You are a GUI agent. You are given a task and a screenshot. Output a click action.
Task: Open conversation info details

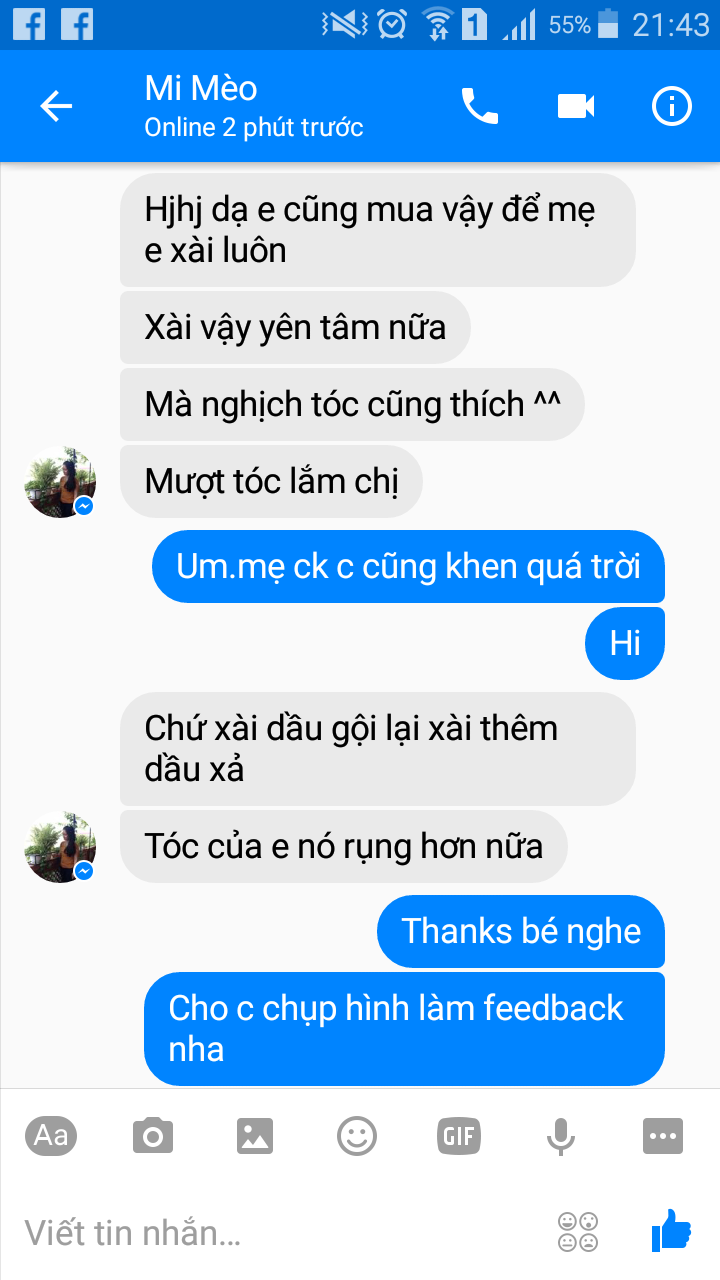(x=672, y=106)
